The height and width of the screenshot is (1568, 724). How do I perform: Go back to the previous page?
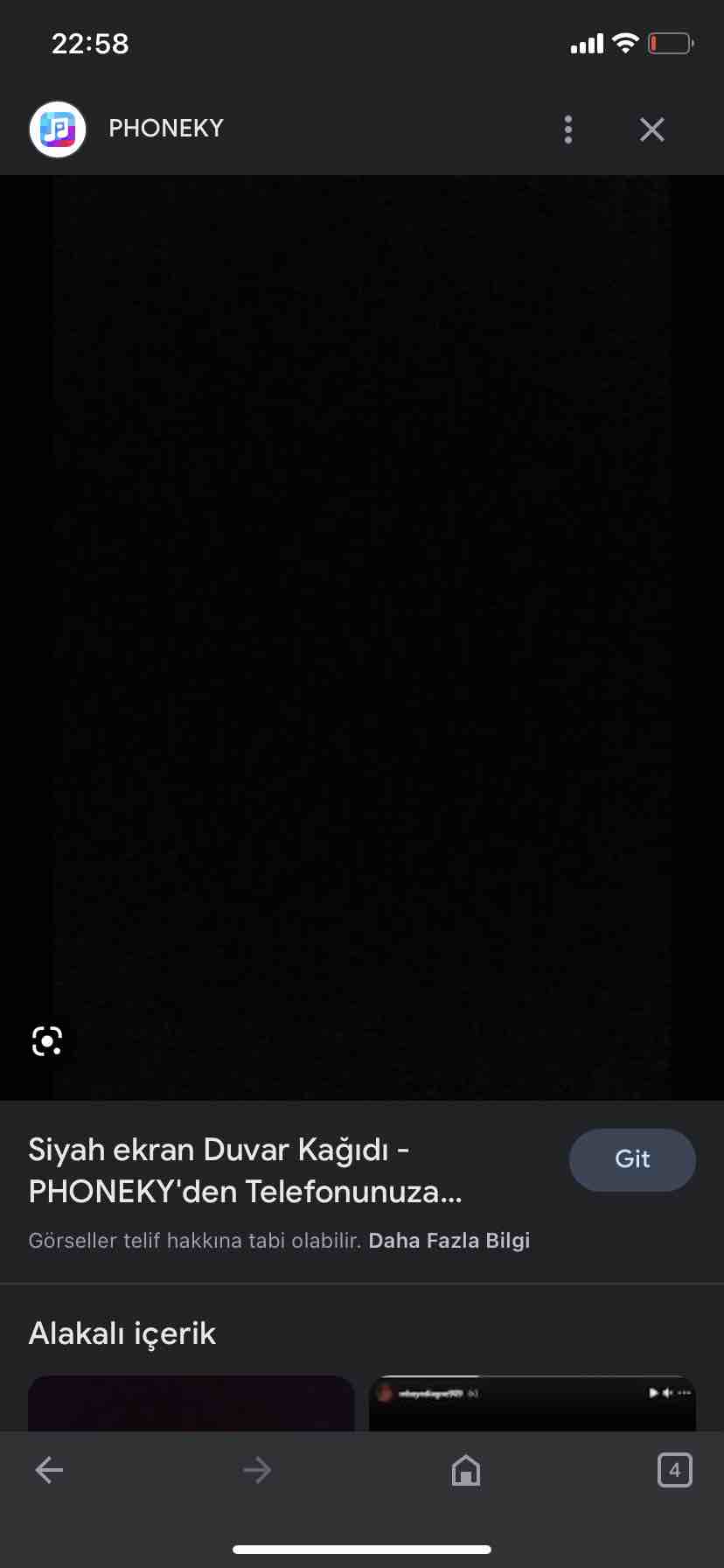click(x=49, y=1470)
